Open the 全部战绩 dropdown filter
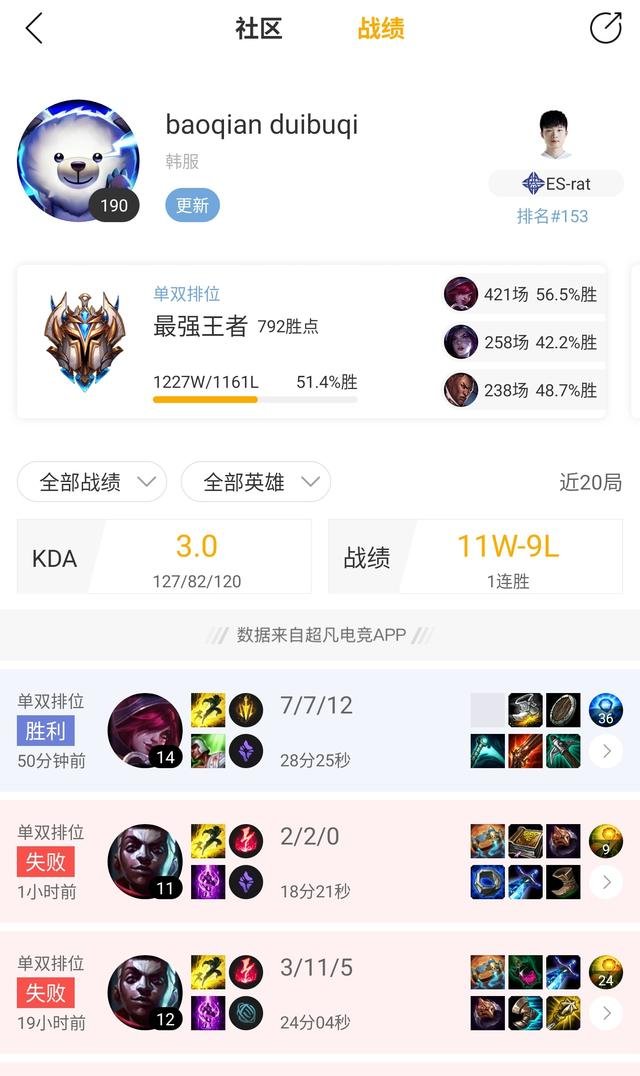The width and height of the screenshot is (640, 1076). (x=91, y=482)
